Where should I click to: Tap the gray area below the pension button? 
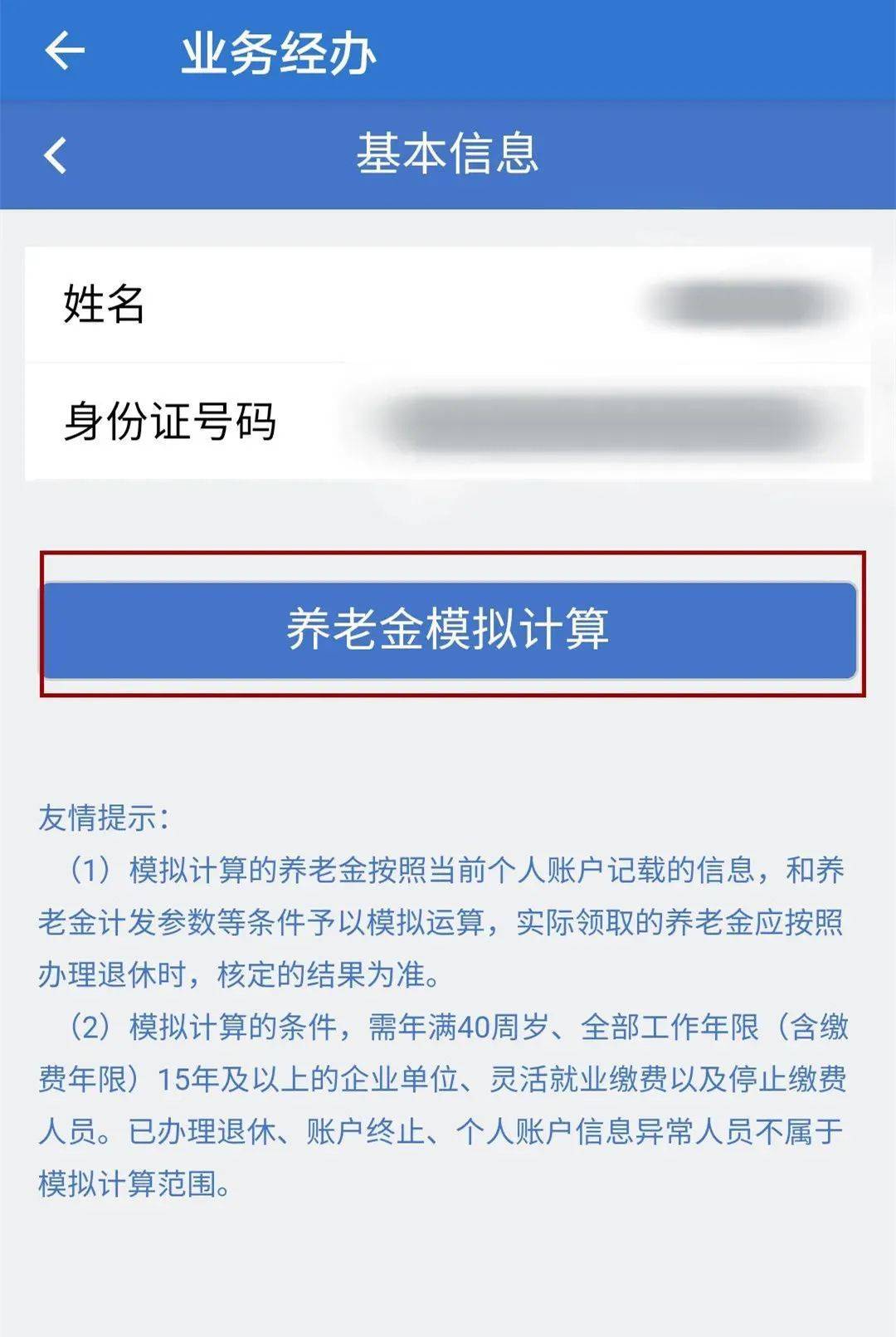(x=448, y=739)
